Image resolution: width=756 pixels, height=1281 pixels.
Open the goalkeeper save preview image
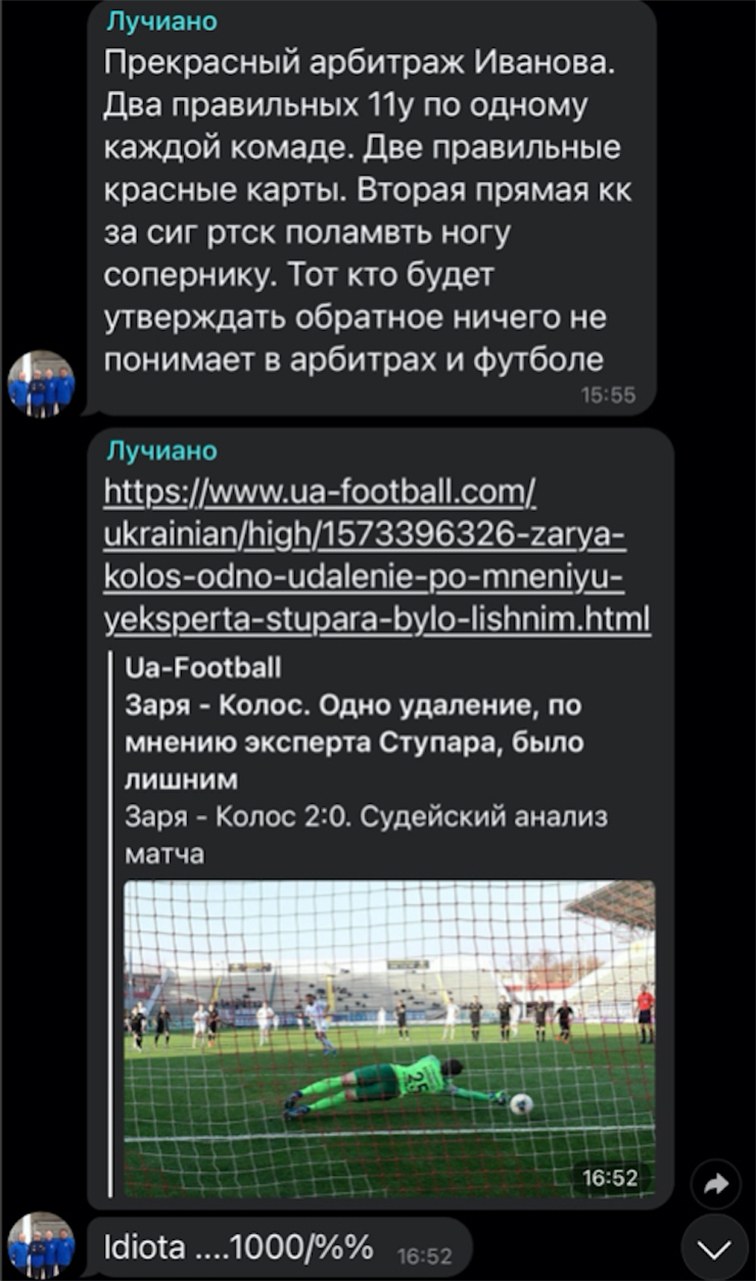point(389,1037)
